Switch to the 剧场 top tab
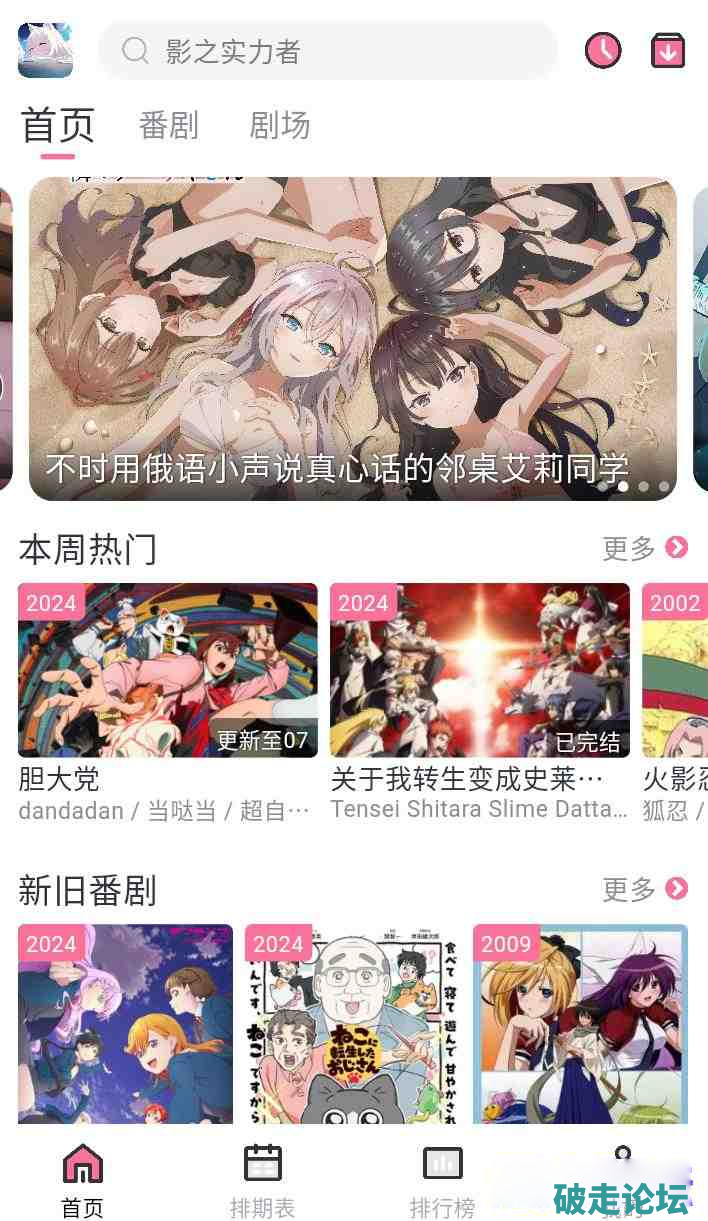 pos(279,126)
